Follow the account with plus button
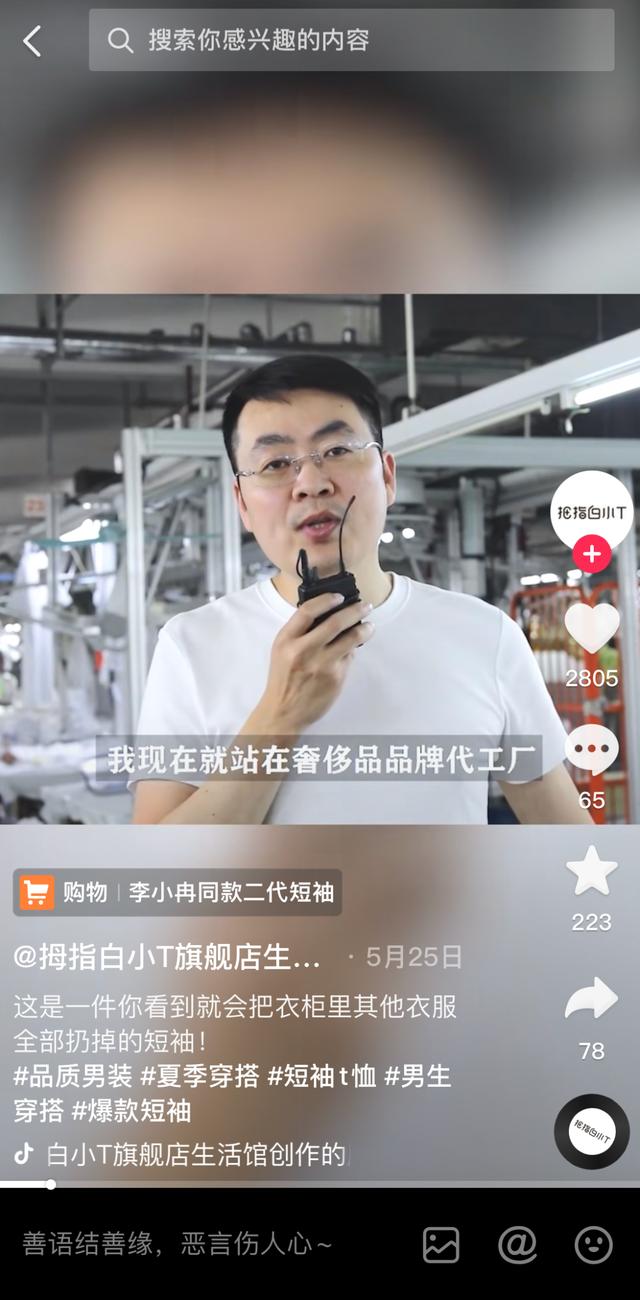640x1300 pixels. [x=592, y=553]
